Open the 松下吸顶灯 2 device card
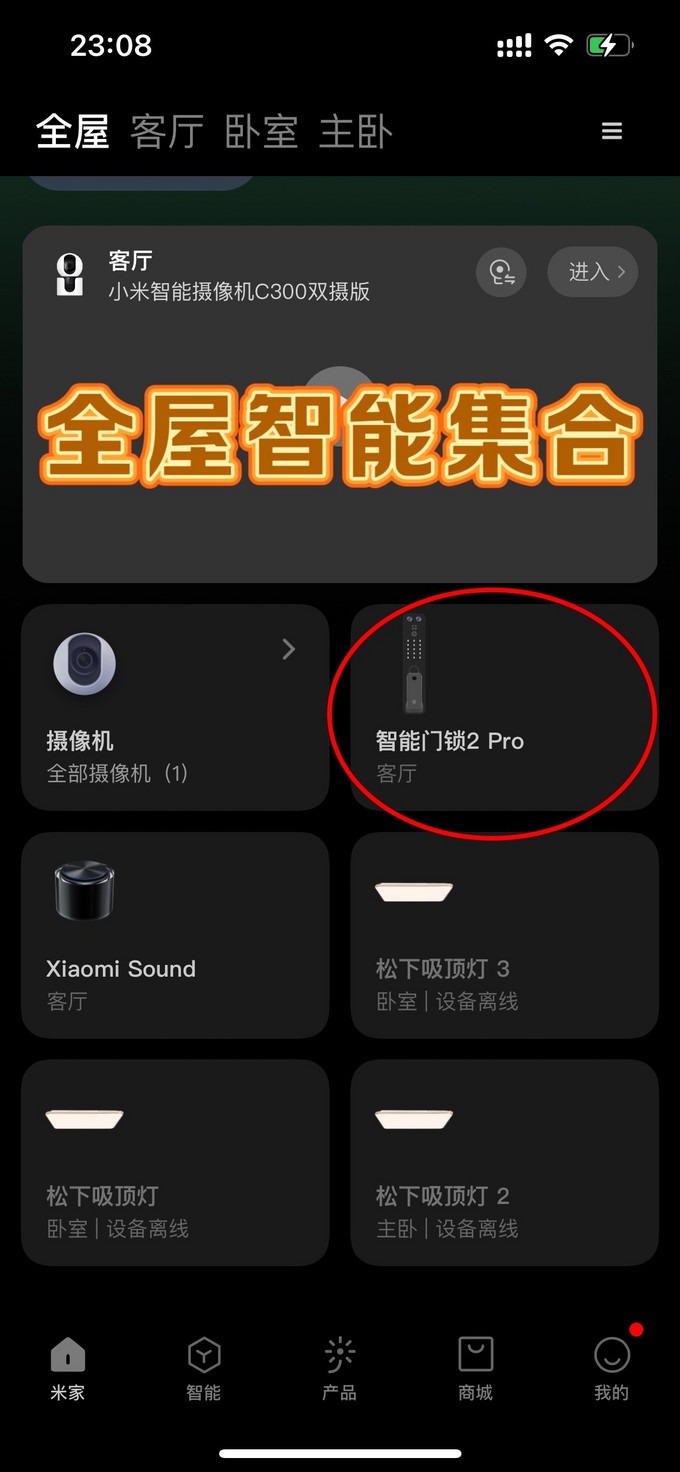680x1472 pixels. (504, 1162)
